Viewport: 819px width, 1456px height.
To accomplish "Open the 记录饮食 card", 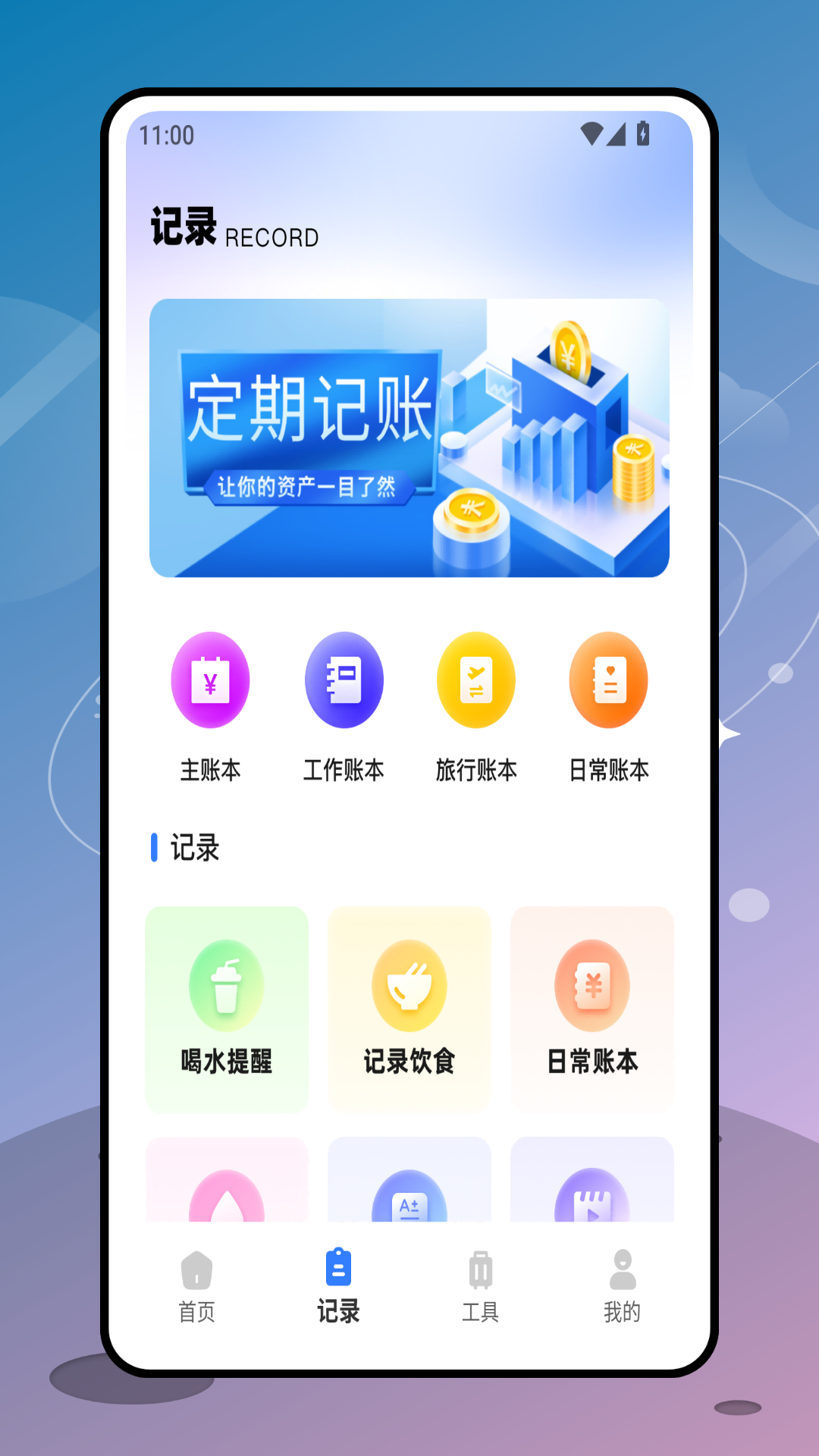I will (409, 1009).
